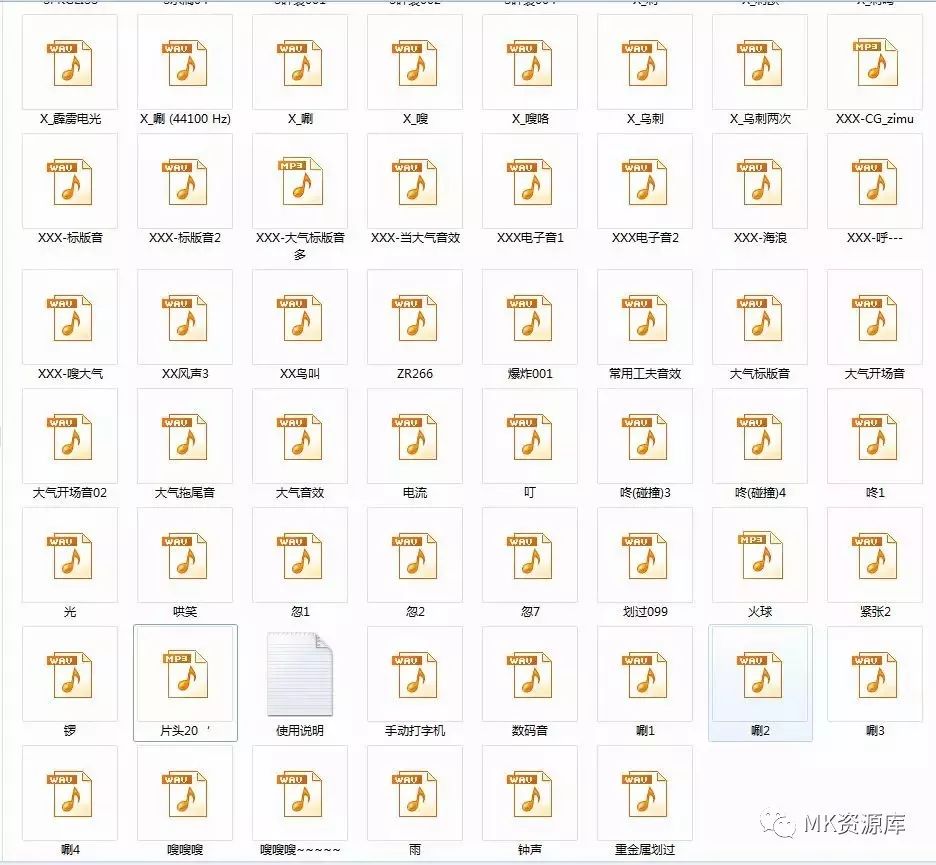The width and height of the screenshot is (936, 865).
Task: Open the 重金属划过 file
Action: [645, 794]
